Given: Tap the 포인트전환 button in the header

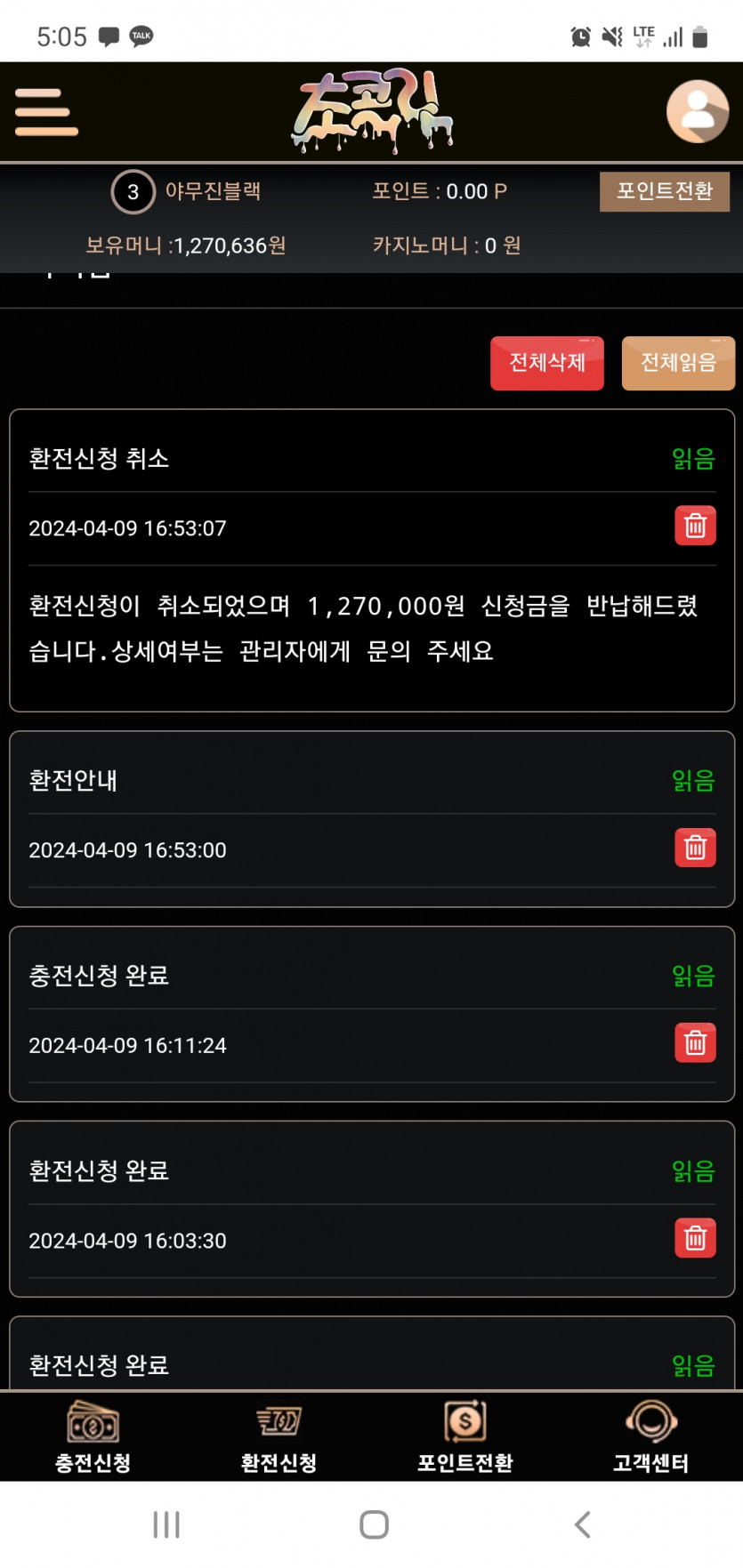Looking at the screenshot, I should coord(664,191).
